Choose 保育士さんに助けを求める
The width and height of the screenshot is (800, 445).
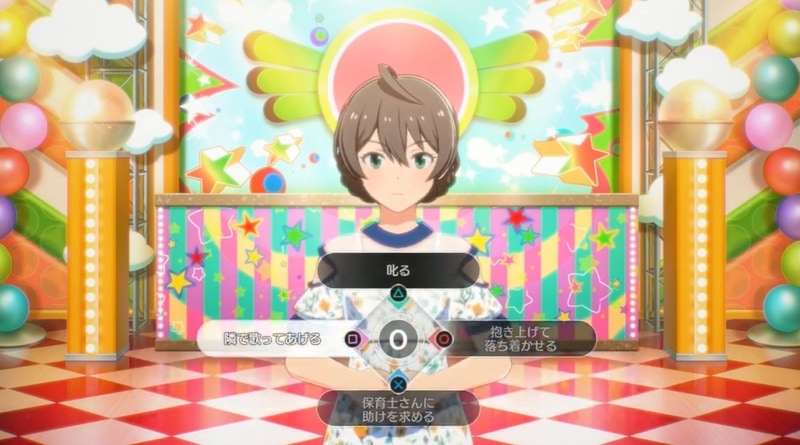(399, 408)
